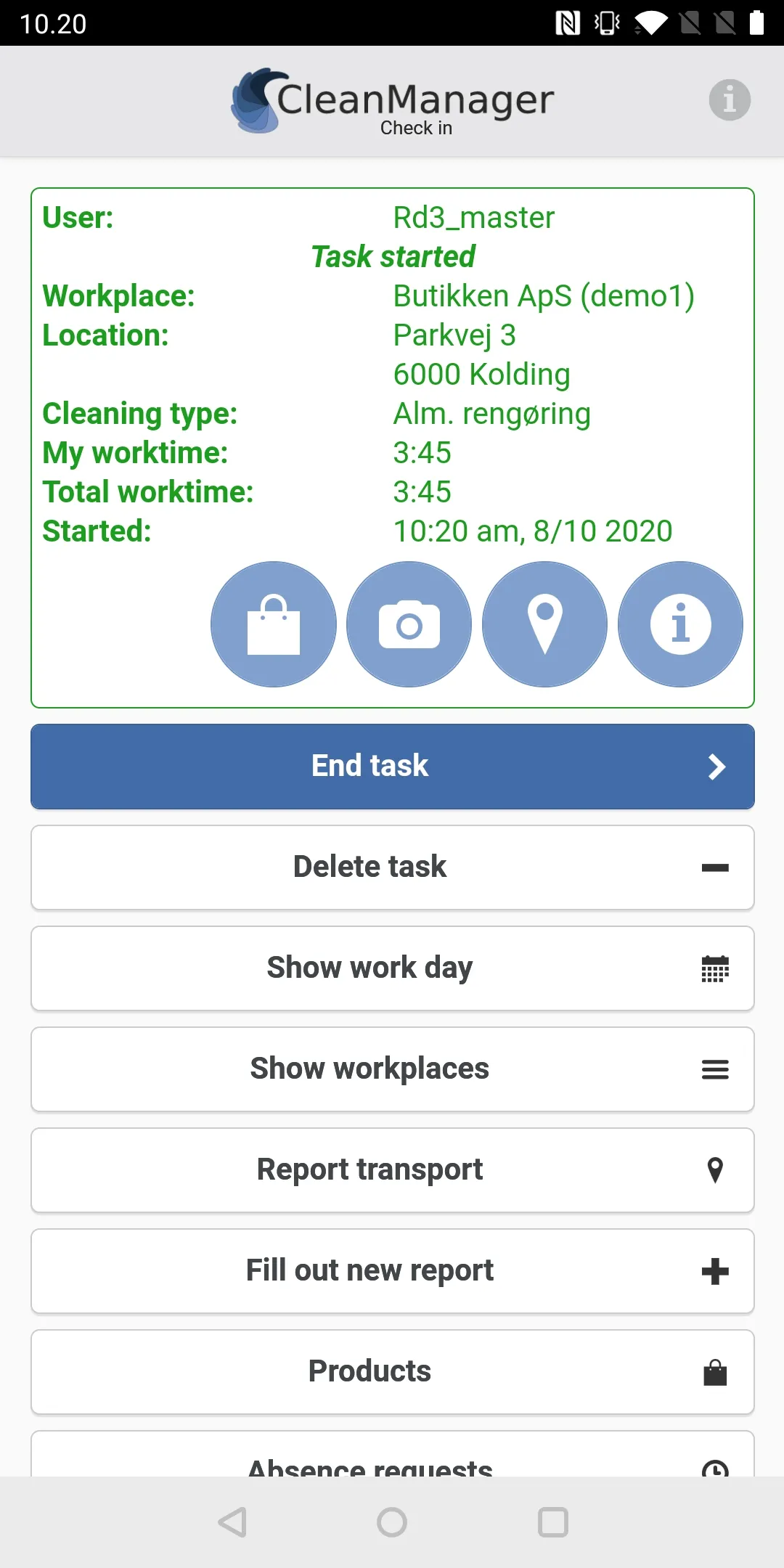Expand End task using its chevron arrow

pyautogui.click(x=716, y=766)
